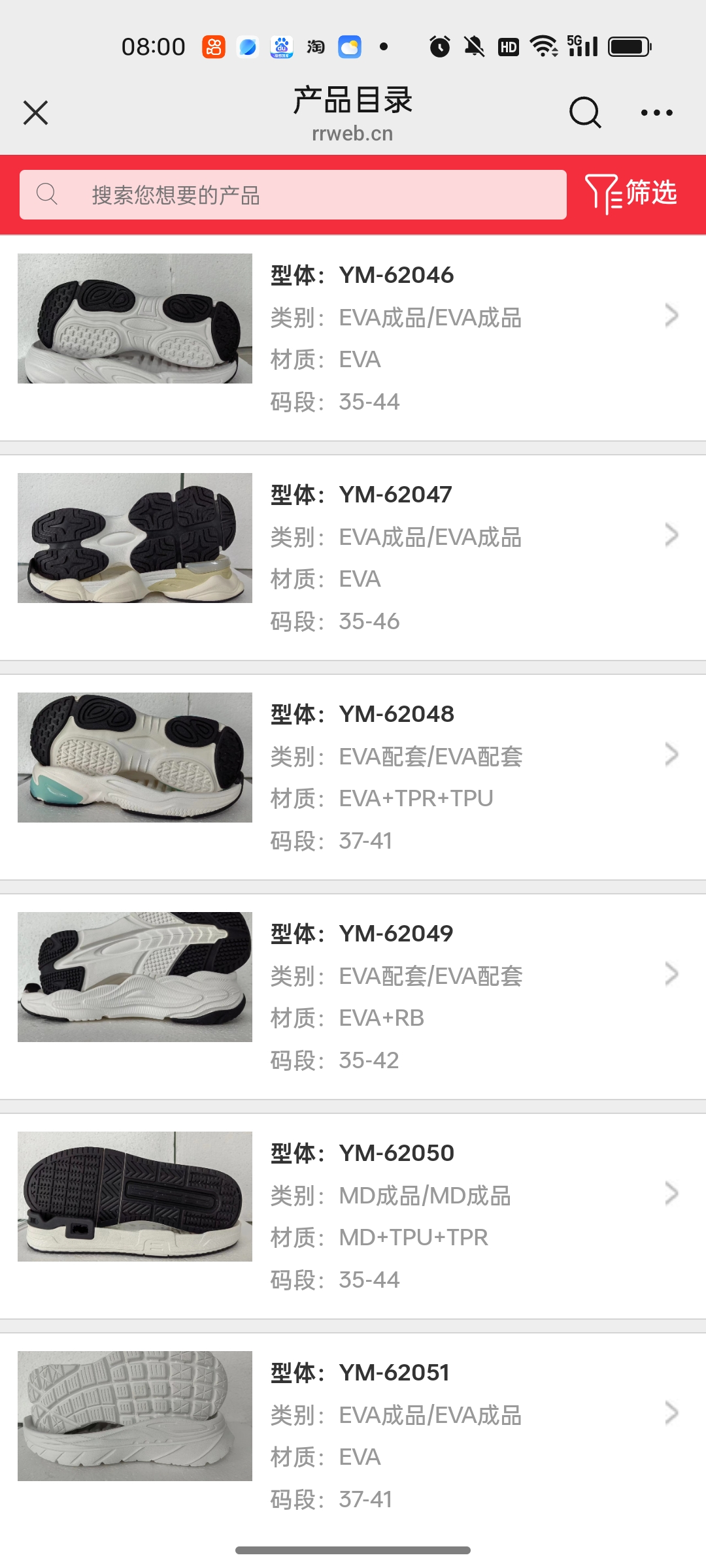The height and width of the screenshot is (1568, 706).
Task: Open the 筛选 filter options
Action: tap(631, 193)
